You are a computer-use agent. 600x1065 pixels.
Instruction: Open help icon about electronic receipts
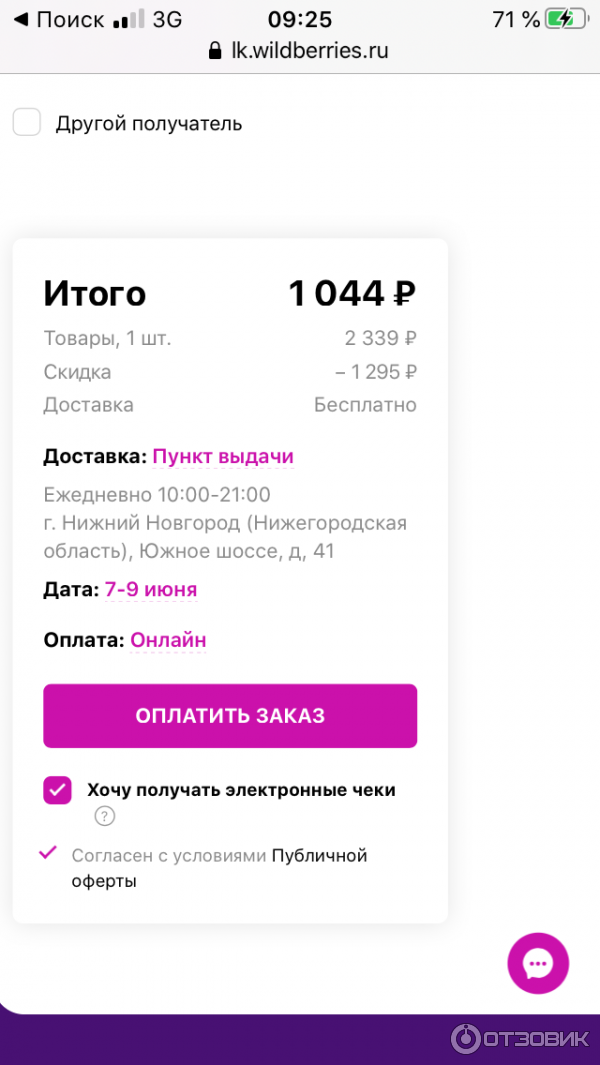coord(105,817)
